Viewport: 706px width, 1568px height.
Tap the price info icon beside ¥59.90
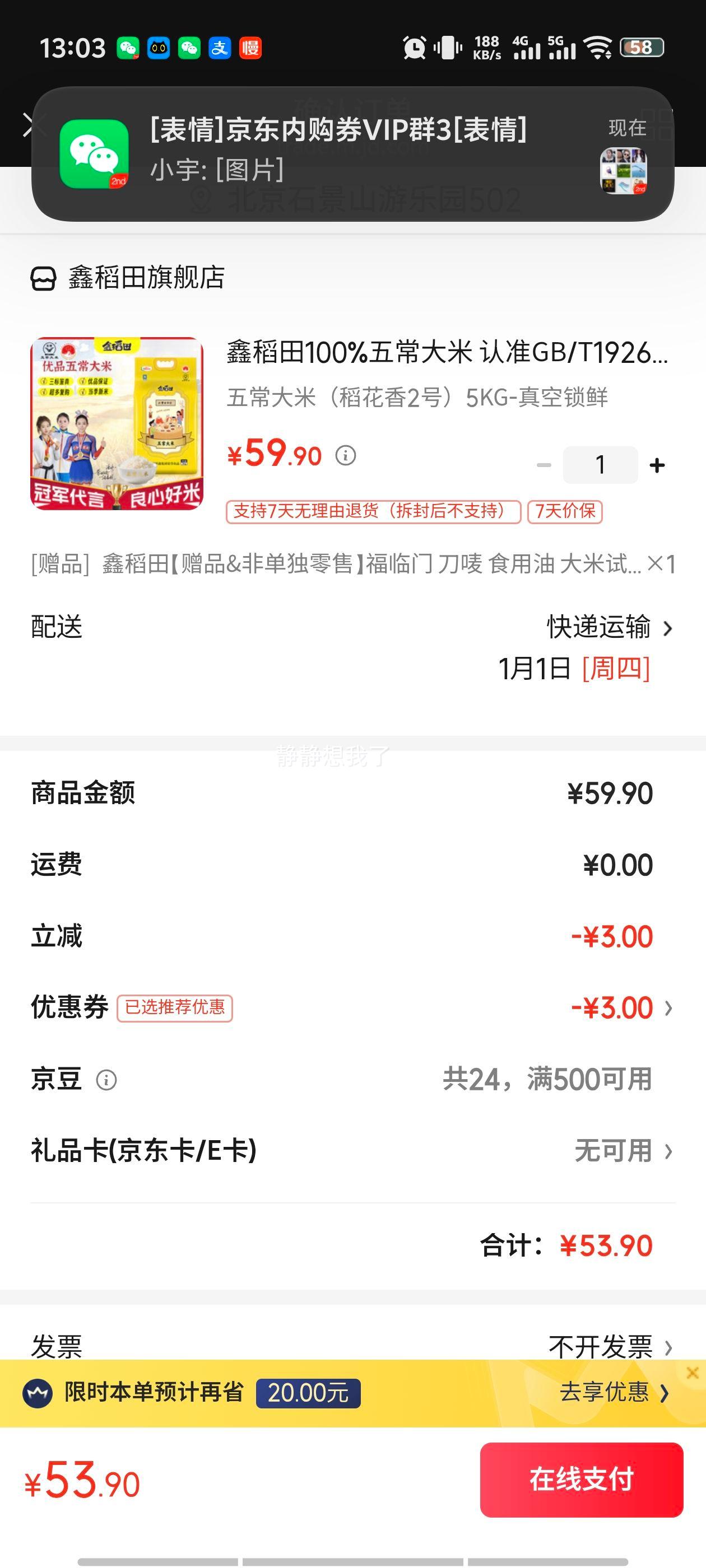coord(345,455)
